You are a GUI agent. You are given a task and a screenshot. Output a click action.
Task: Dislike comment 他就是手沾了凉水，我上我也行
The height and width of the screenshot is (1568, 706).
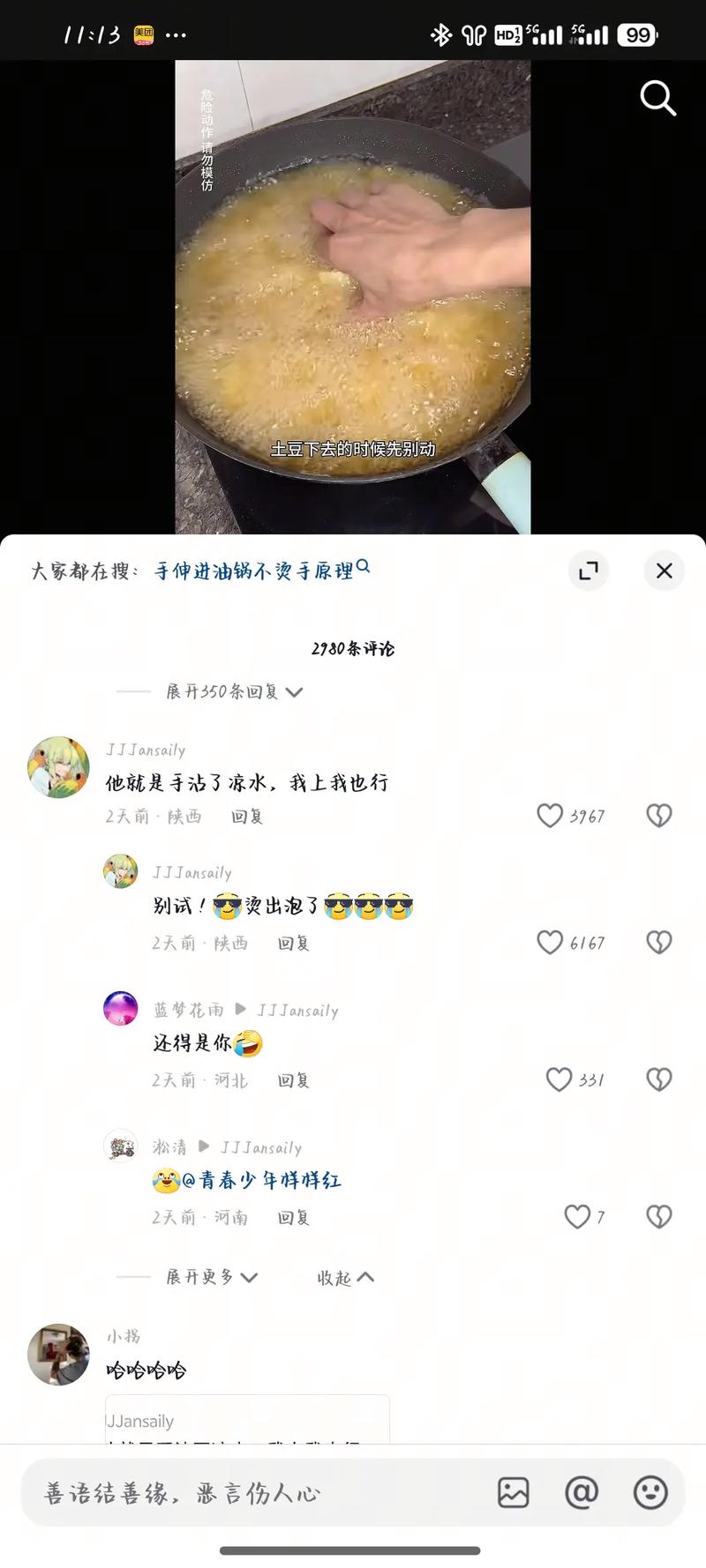tap(659, 816)
